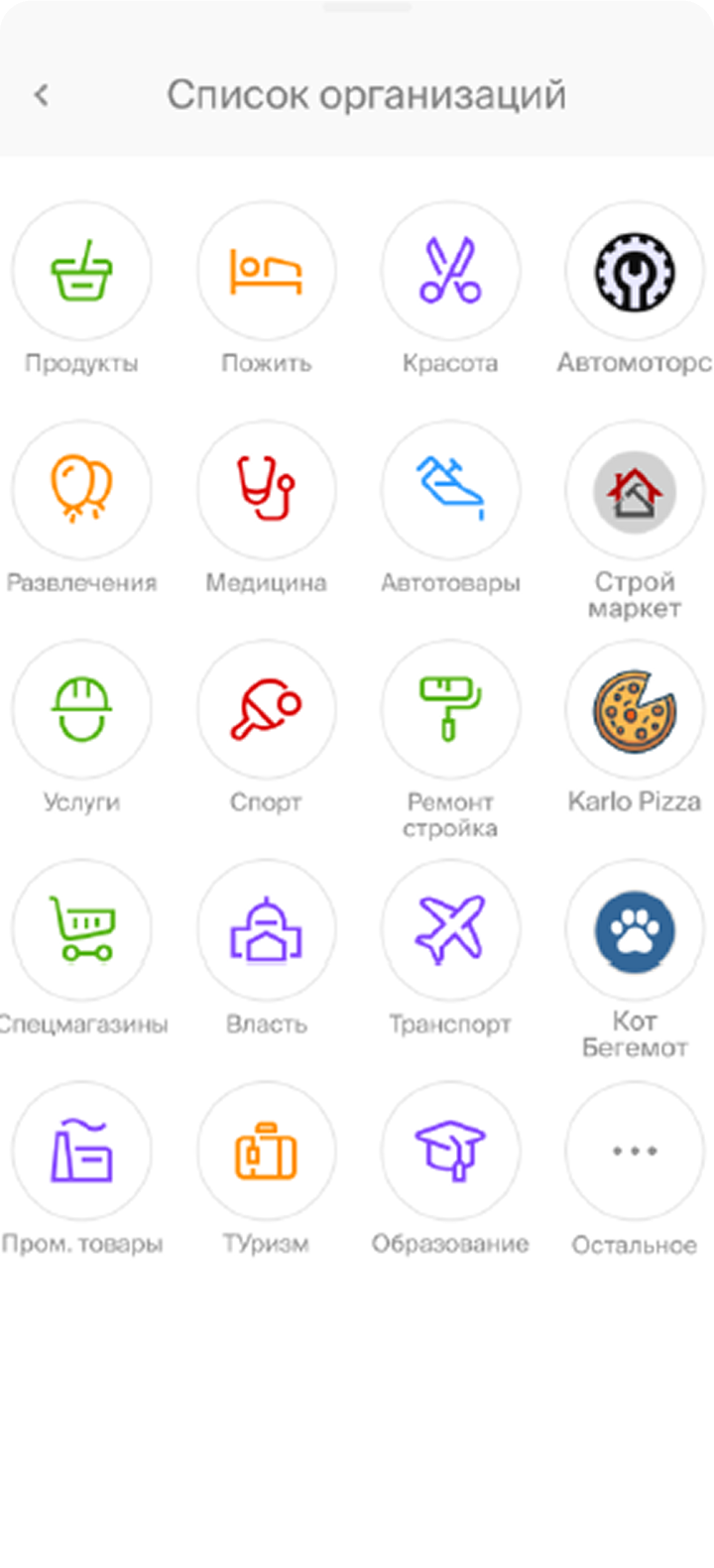Image resolution: width=714 pixels, height=1568 pixels.
Task: Choose the Автотовары category
Action: (450, 490)
